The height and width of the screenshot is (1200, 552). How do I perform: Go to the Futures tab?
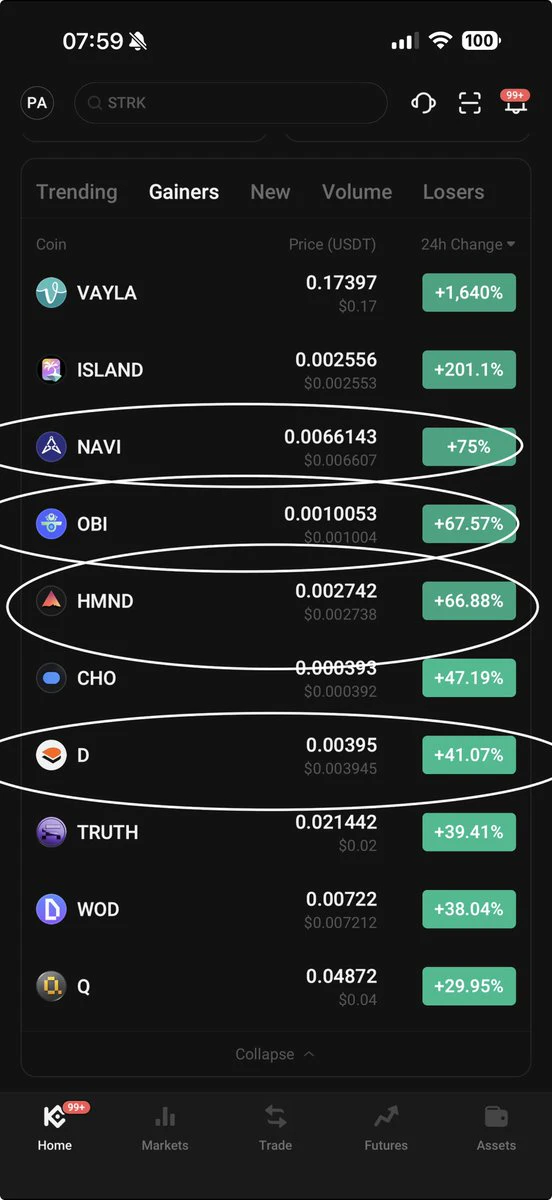pos(386,1129)
